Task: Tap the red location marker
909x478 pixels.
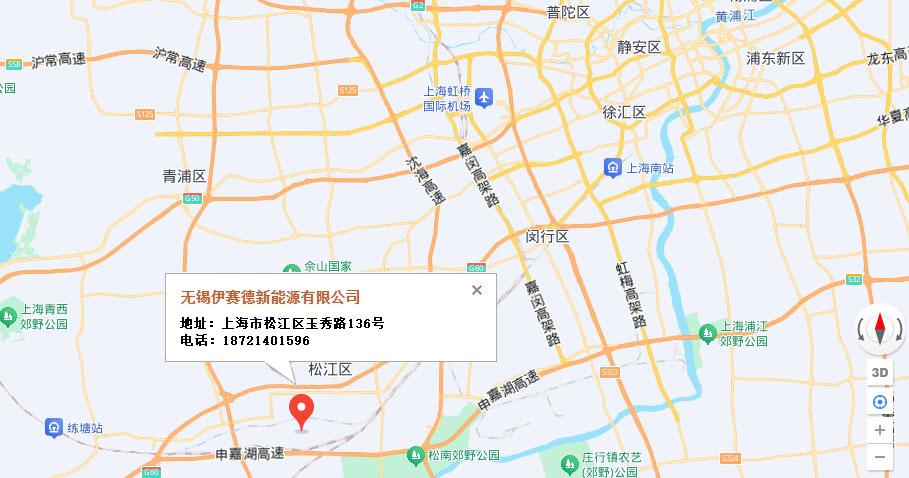Action: click(302, 411)
